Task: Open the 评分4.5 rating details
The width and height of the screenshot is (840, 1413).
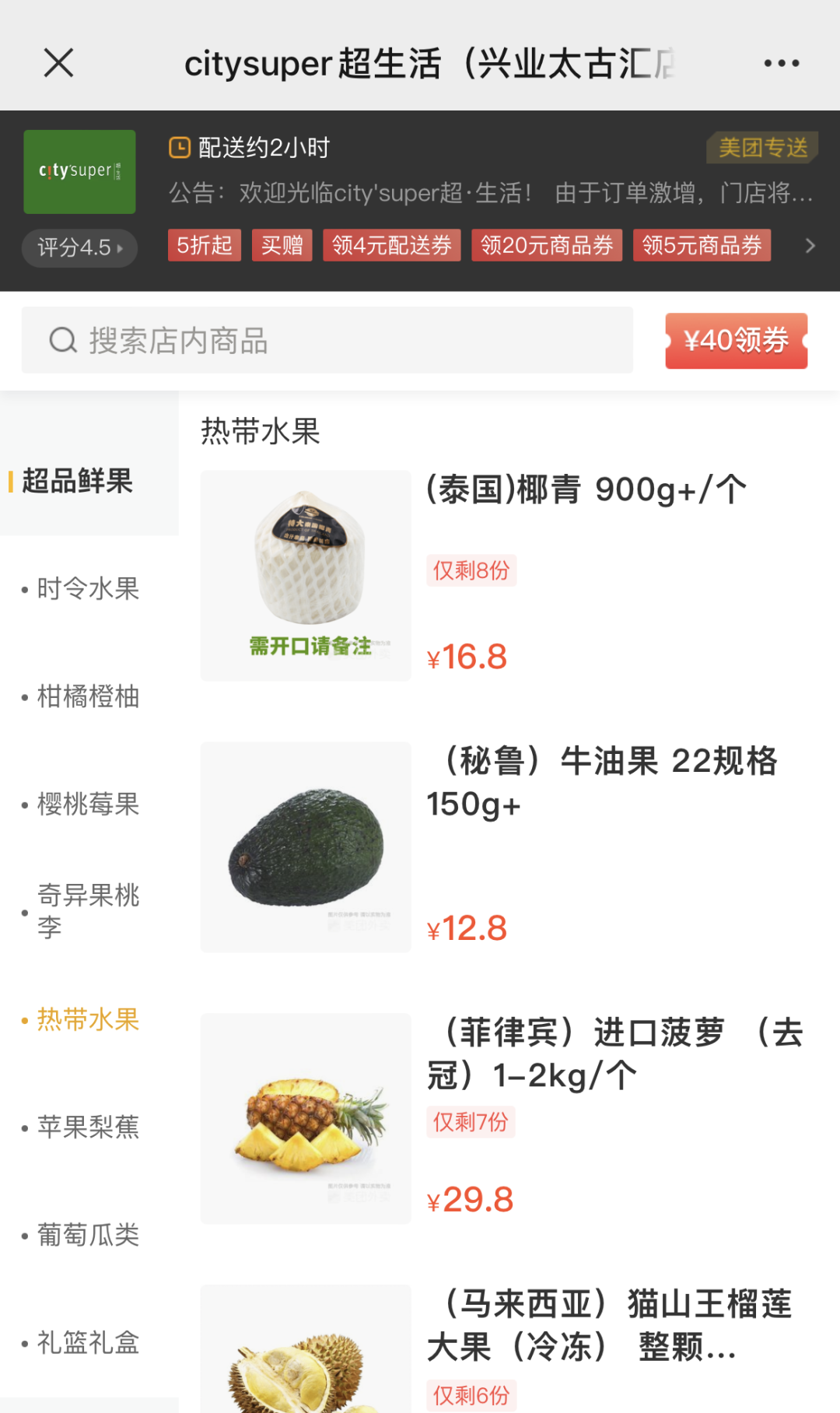Action: (x=79, y=247)
